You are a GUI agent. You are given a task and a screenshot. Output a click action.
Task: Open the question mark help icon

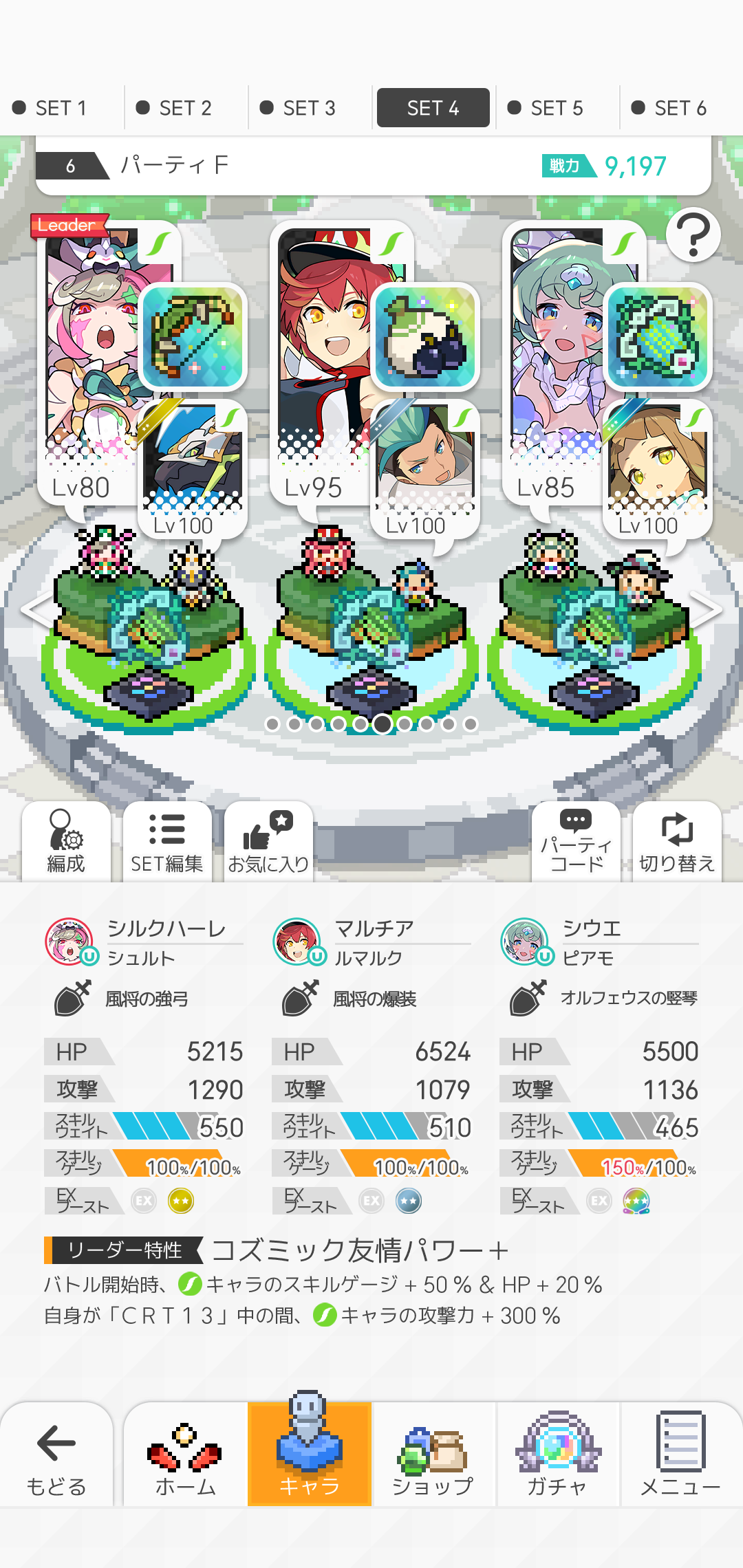click(x=693, y=235)
